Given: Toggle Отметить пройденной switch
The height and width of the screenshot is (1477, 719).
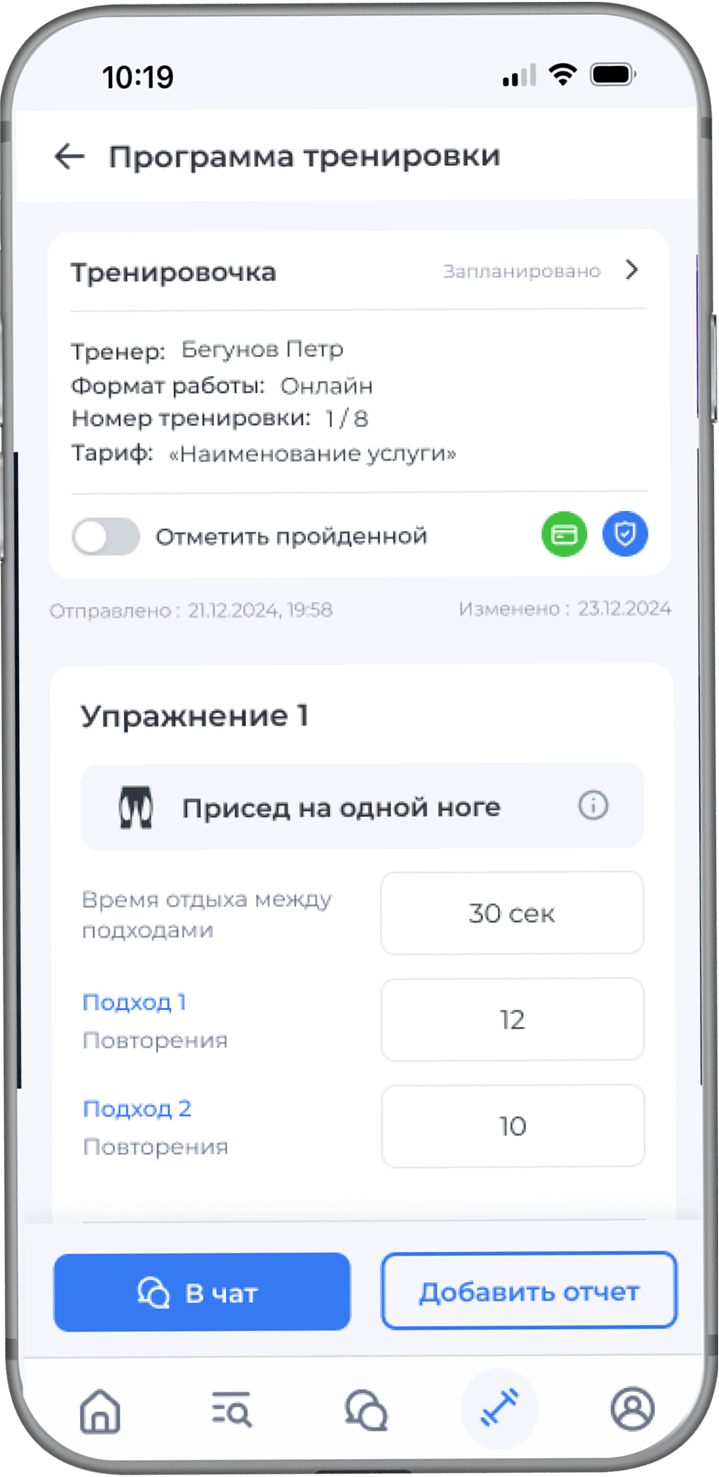Looking at the screenshot, I should [106, 537].
